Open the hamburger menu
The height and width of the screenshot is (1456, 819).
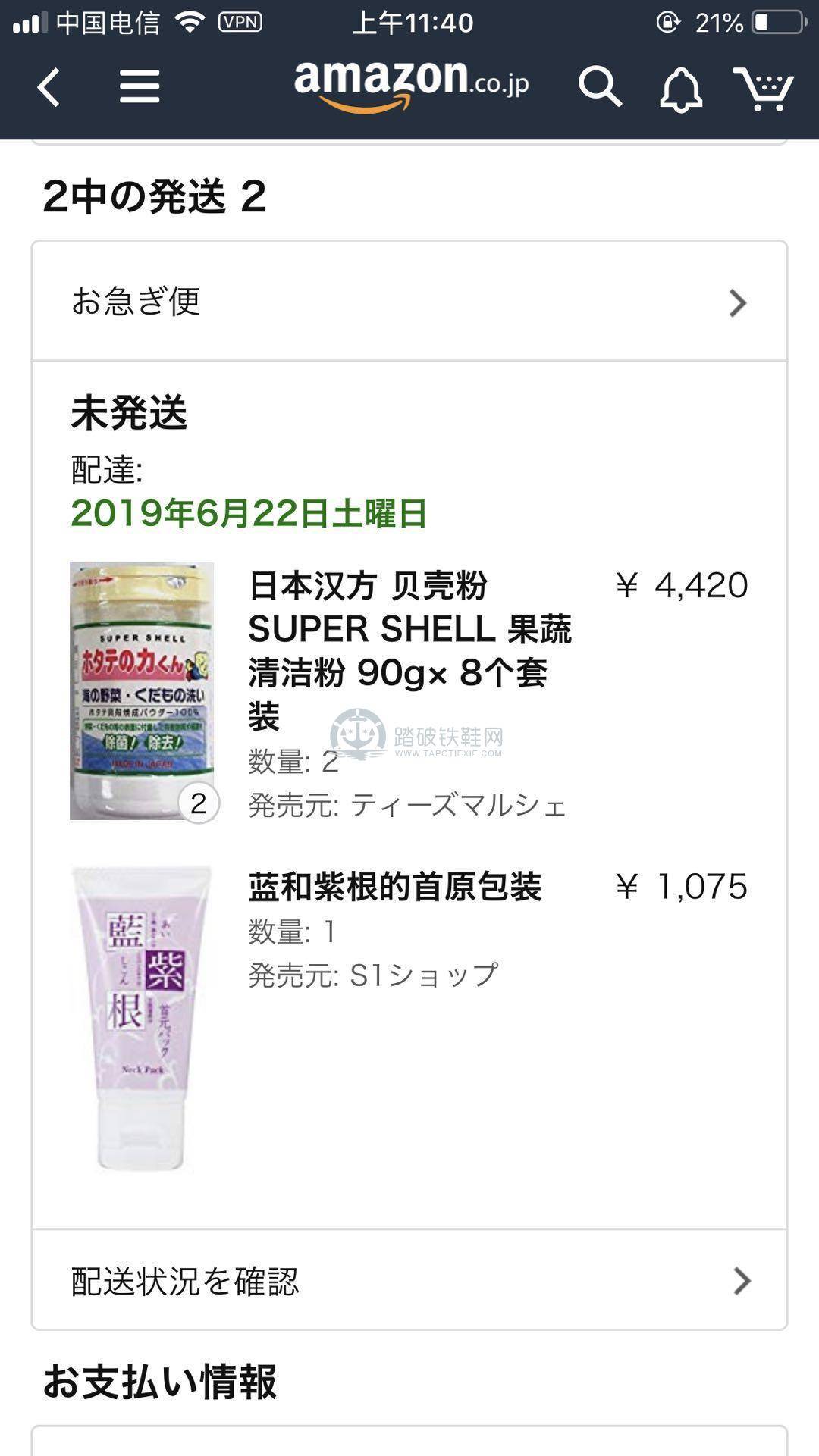pos(140,86)
